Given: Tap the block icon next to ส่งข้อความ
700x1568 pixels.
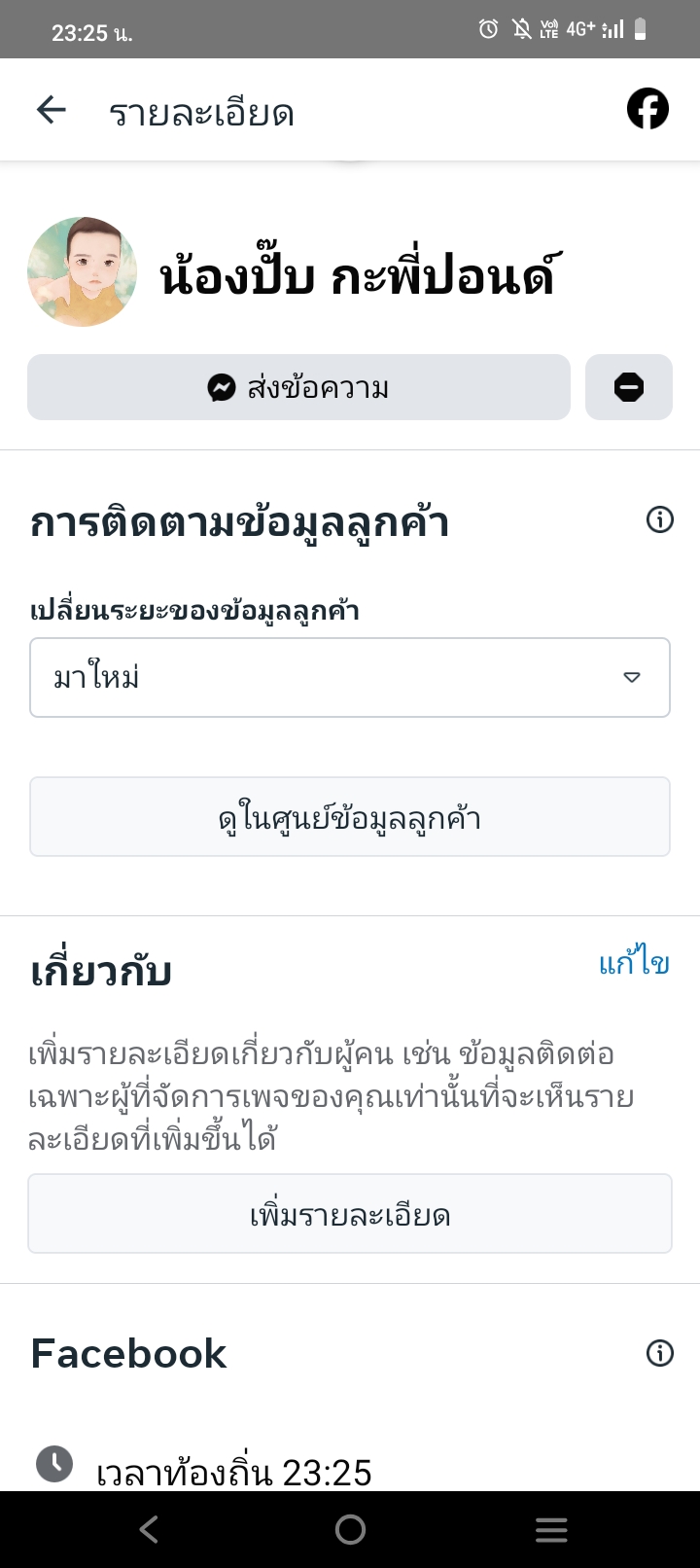Looking at the screenshot, I should (x=629, y=387).
